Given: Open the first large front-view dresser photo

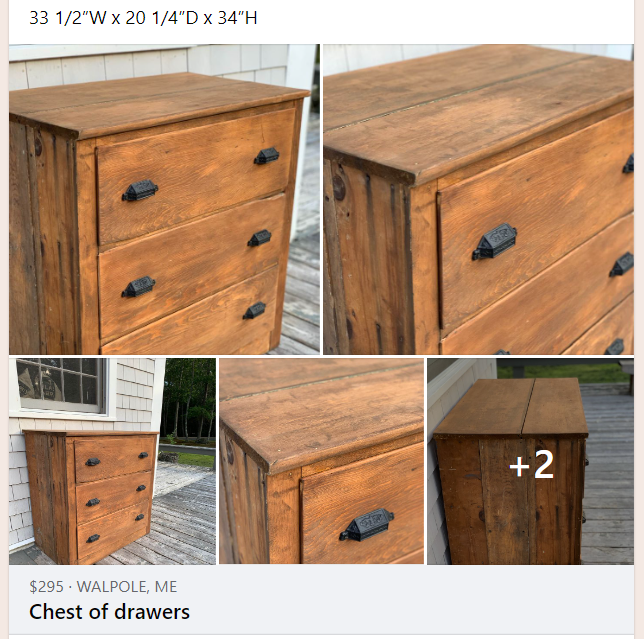Looking at the screenshot, I should (x=164, y=199).
